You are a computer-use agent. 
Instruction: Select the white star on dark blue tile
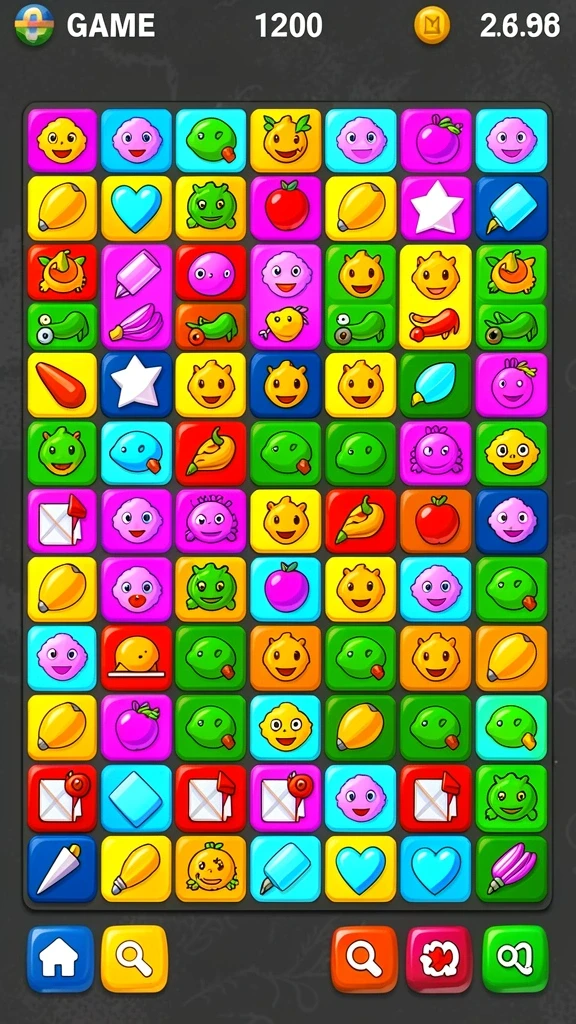click(136, 385)
